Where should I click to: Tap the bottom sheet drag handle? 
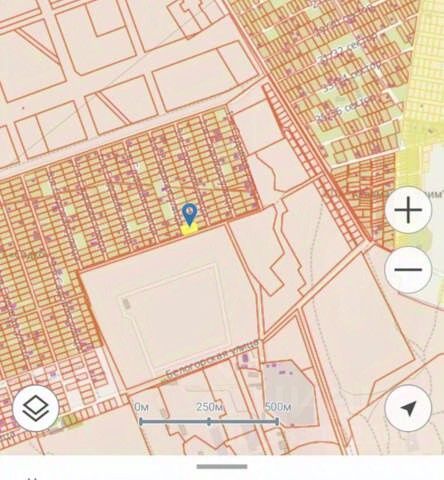(x=222, y=466)
